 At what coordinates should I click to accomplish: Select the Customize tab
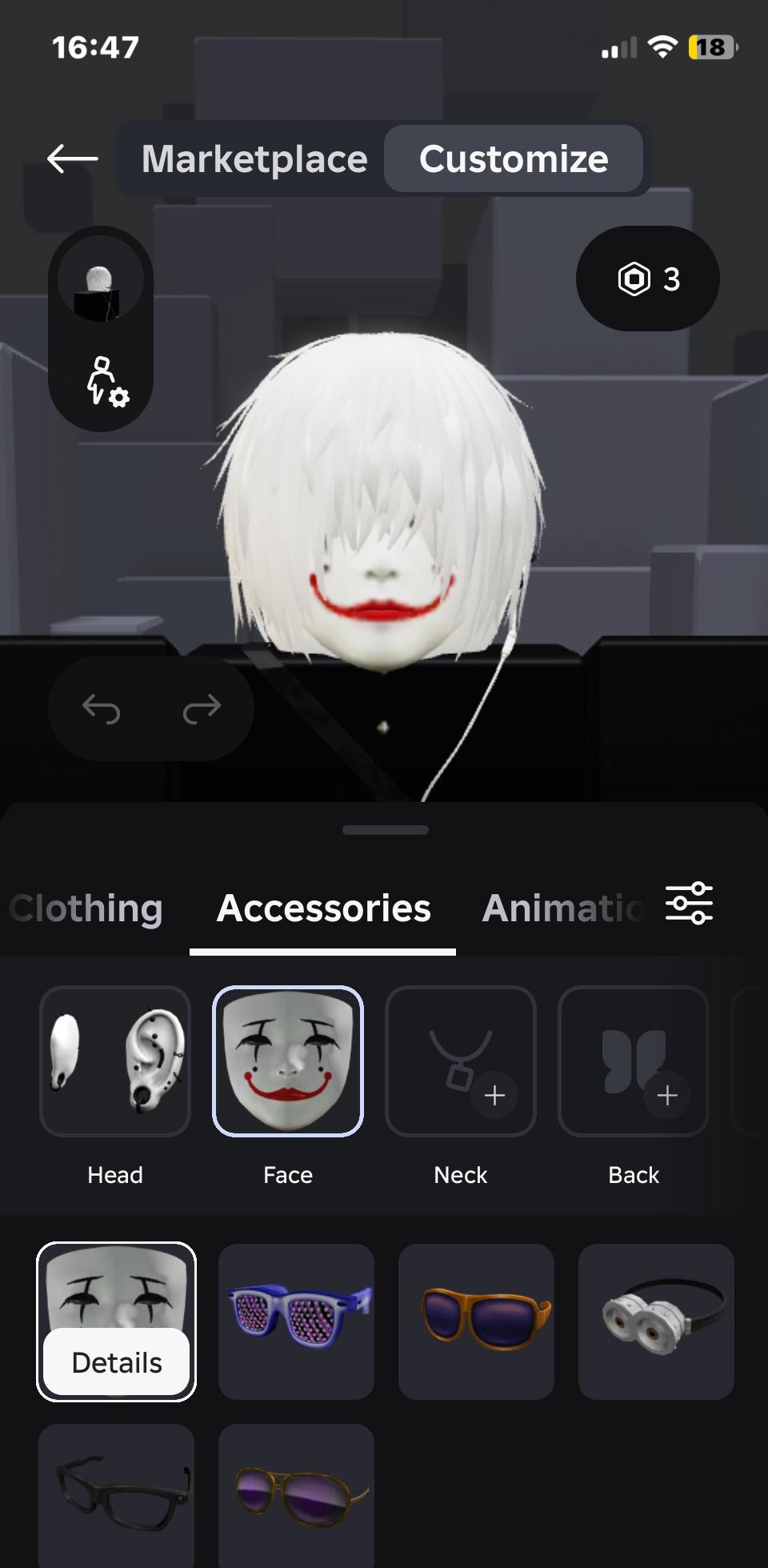click(x=514, y=158)
